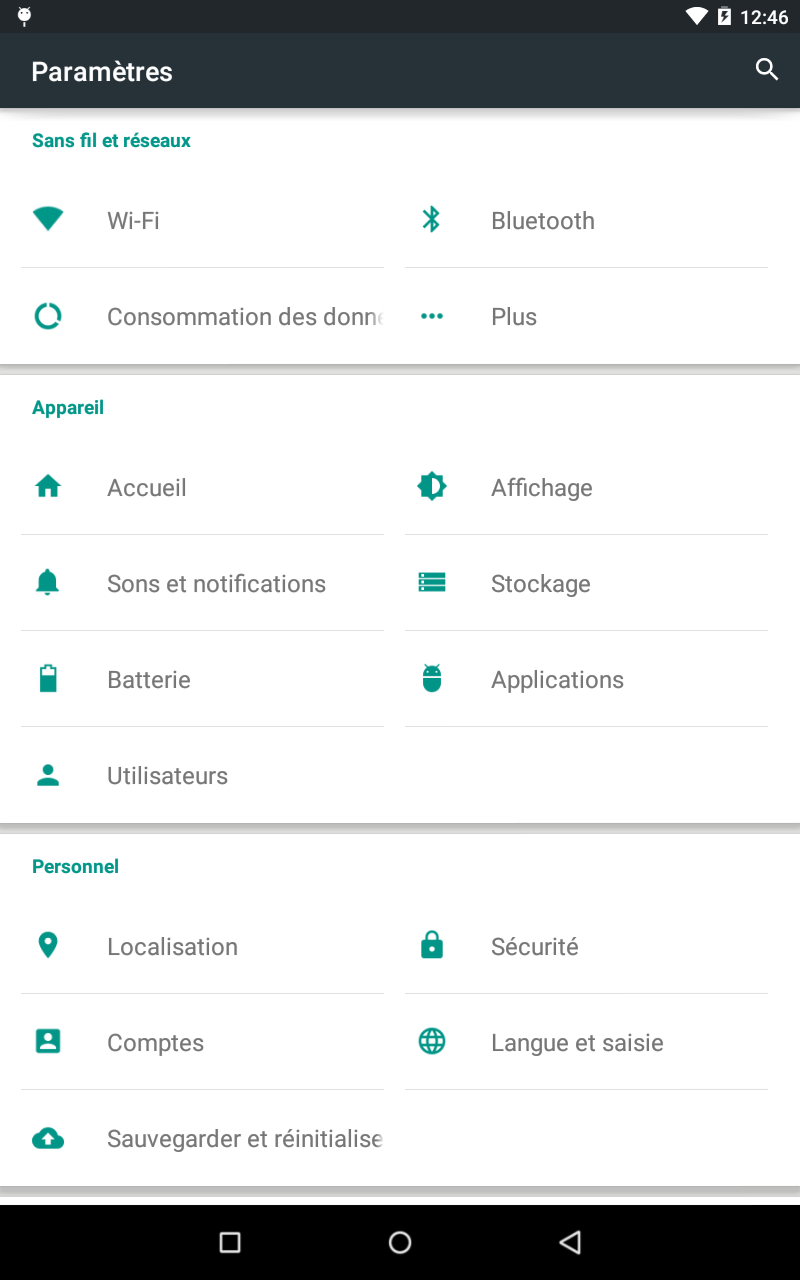Open Sauvegarder et réinitialiser
Viewport: 800px width, 1280px height.
(200, 1139)
